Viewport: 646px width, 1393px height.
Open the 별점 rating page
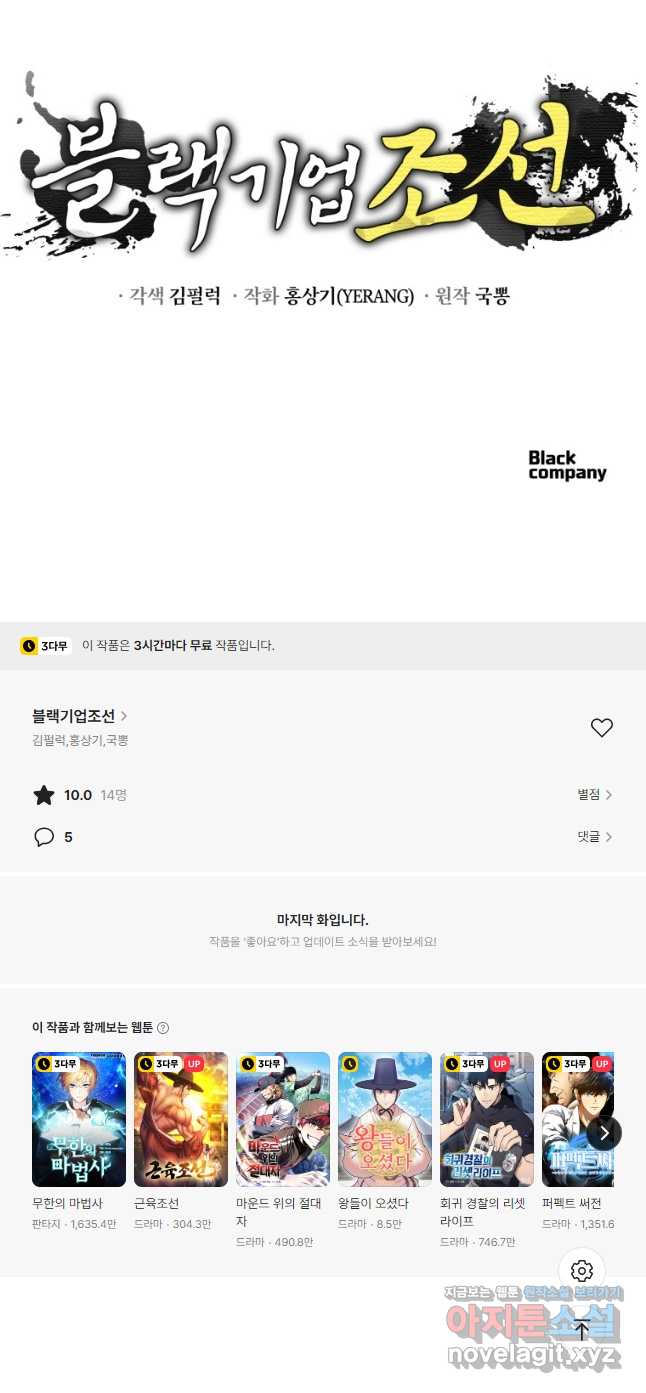pyautogui.click(x=594, y=794)
